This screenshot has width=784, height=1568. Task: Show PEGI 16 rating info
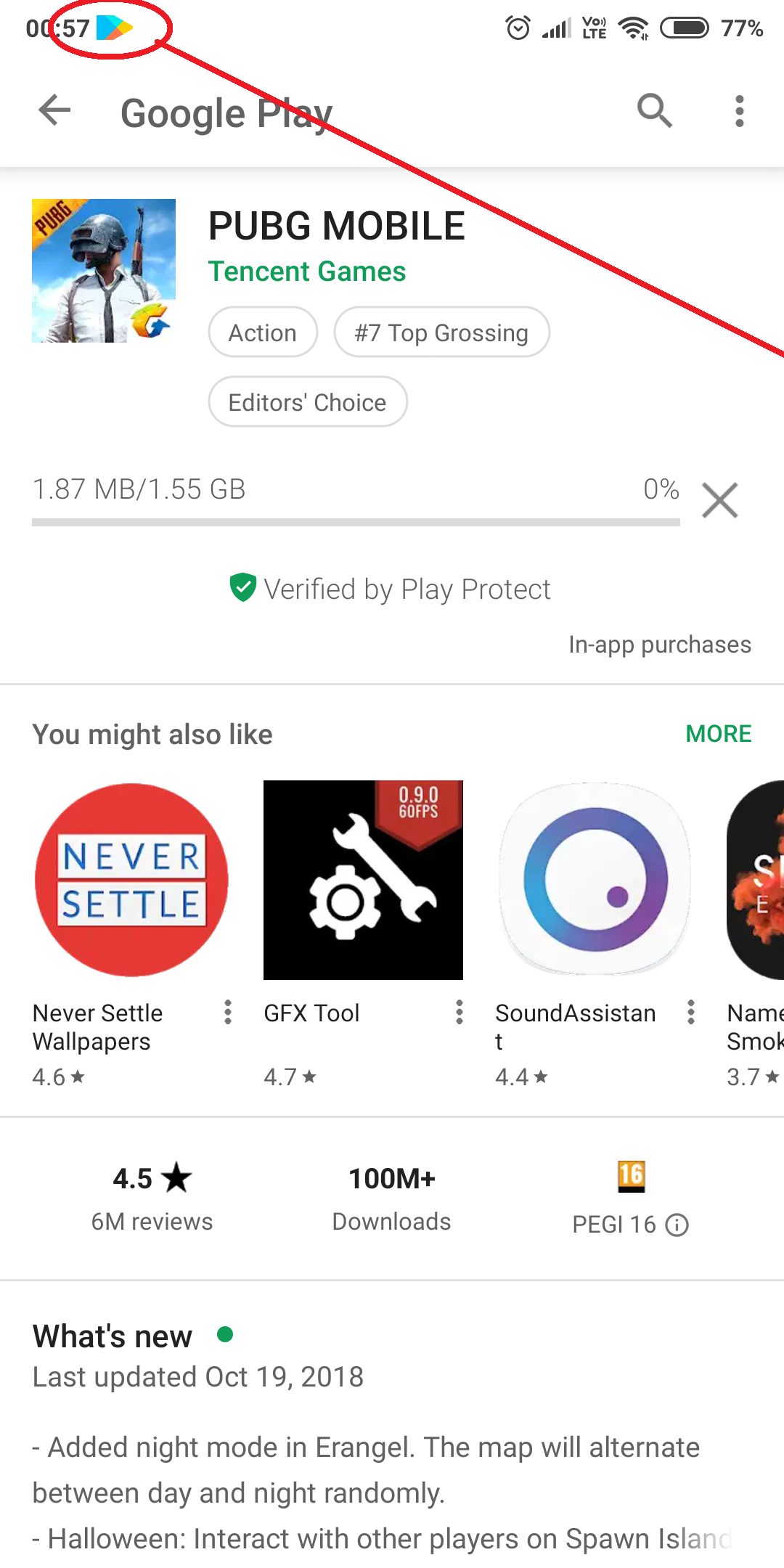pyautogui.click(x=677, y=1225)
